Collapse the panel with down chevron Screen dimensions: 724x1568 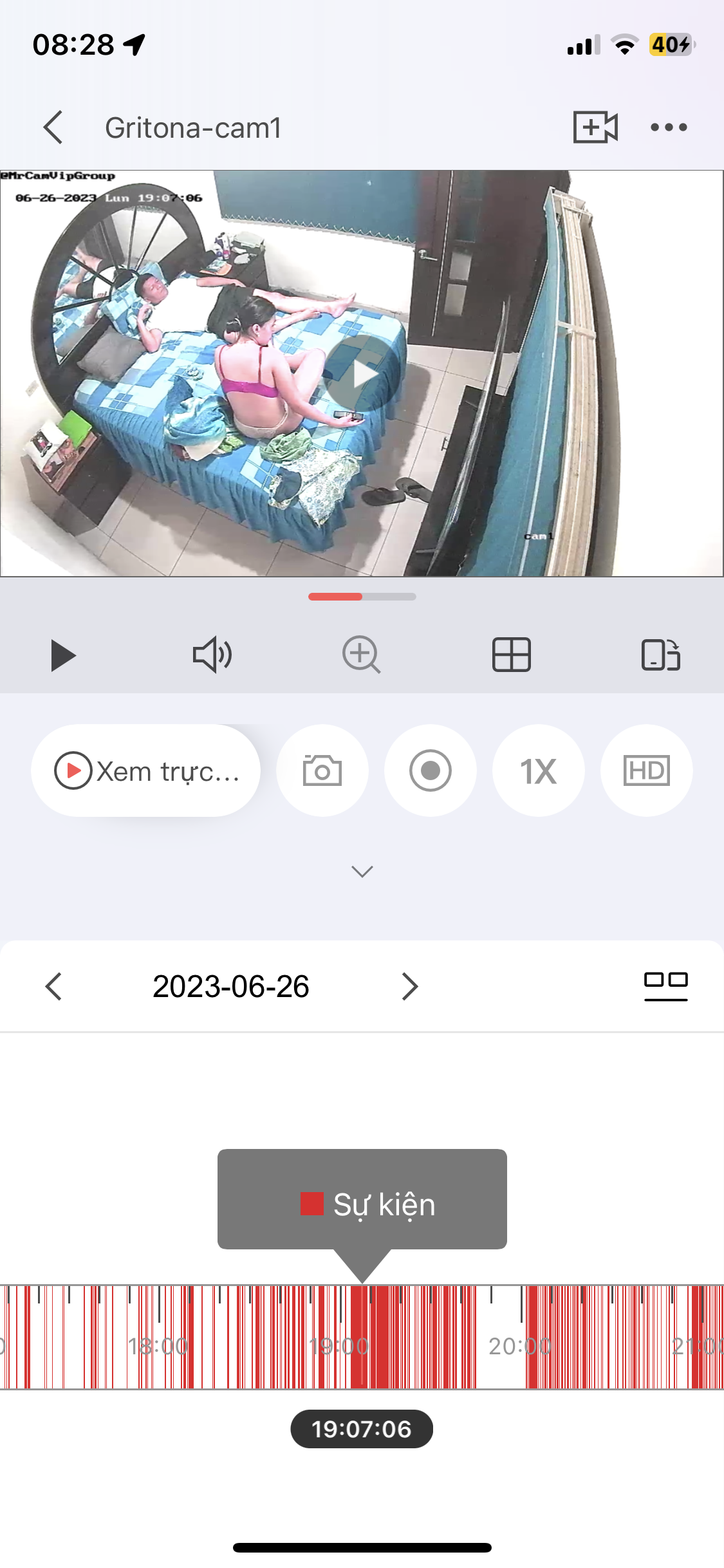point(362,872)
